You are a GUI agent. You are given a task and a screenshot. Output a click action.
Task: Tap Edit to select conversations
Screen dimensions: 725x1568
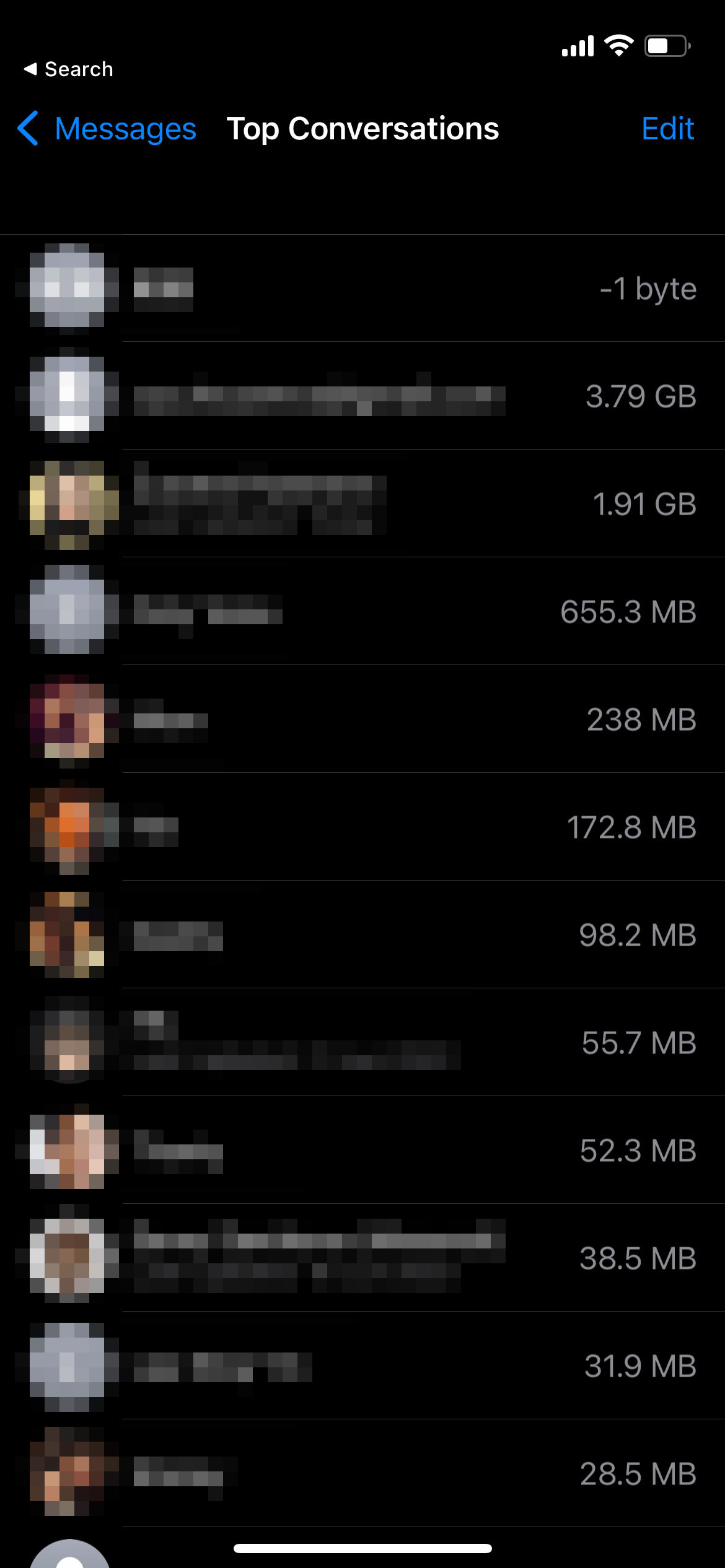[667, 129]
